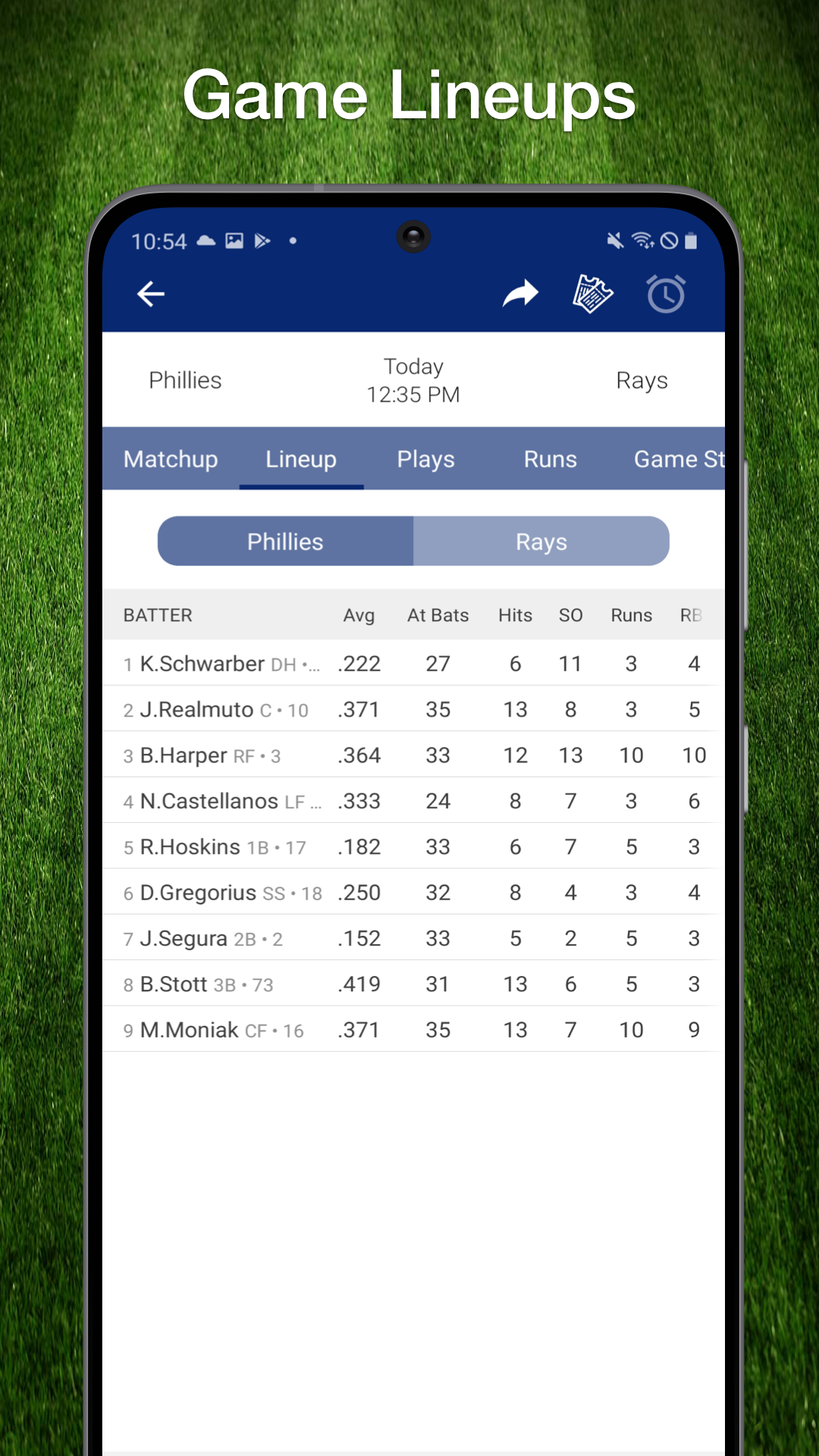This screenshot has height=1456, width=819.
Task: Open the share options
Action: 520,293
